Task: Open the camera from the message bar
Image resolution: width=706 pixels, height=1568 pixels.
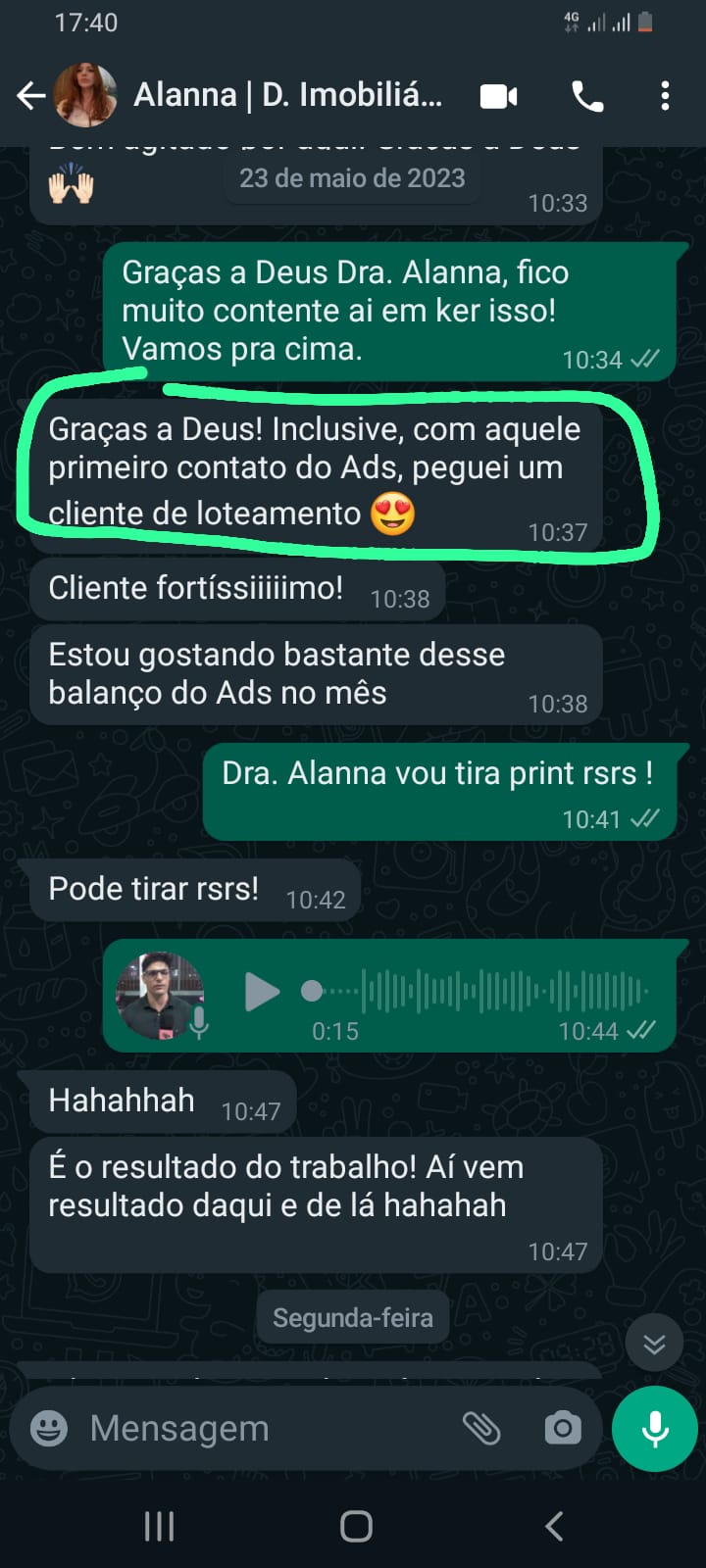Action: tap(563, 1428)
